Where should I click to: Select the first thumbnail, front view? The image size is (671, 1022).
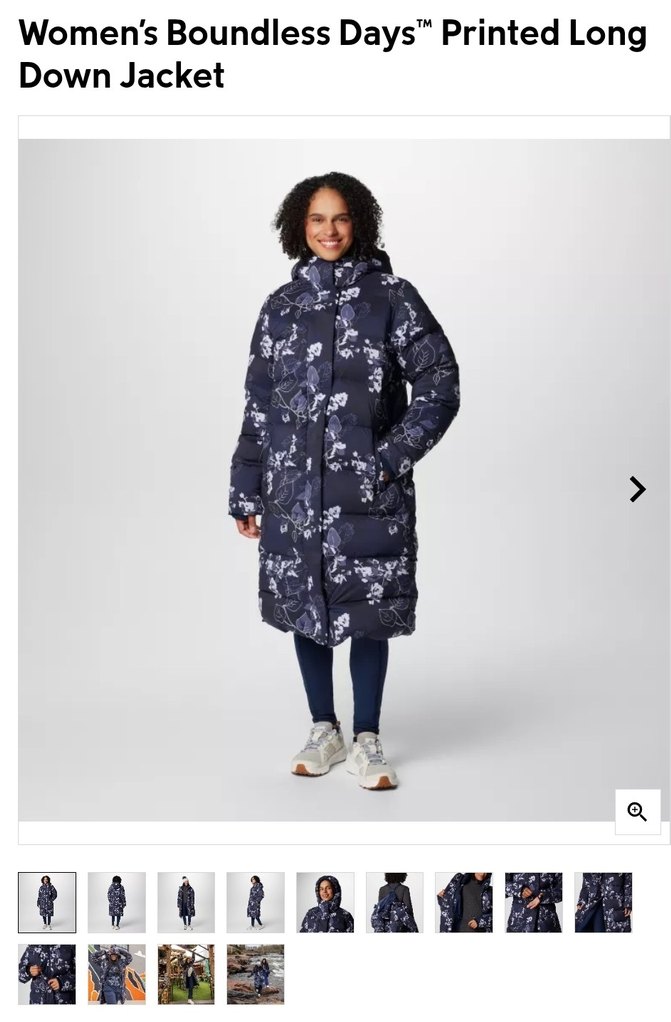pos(47,902)
